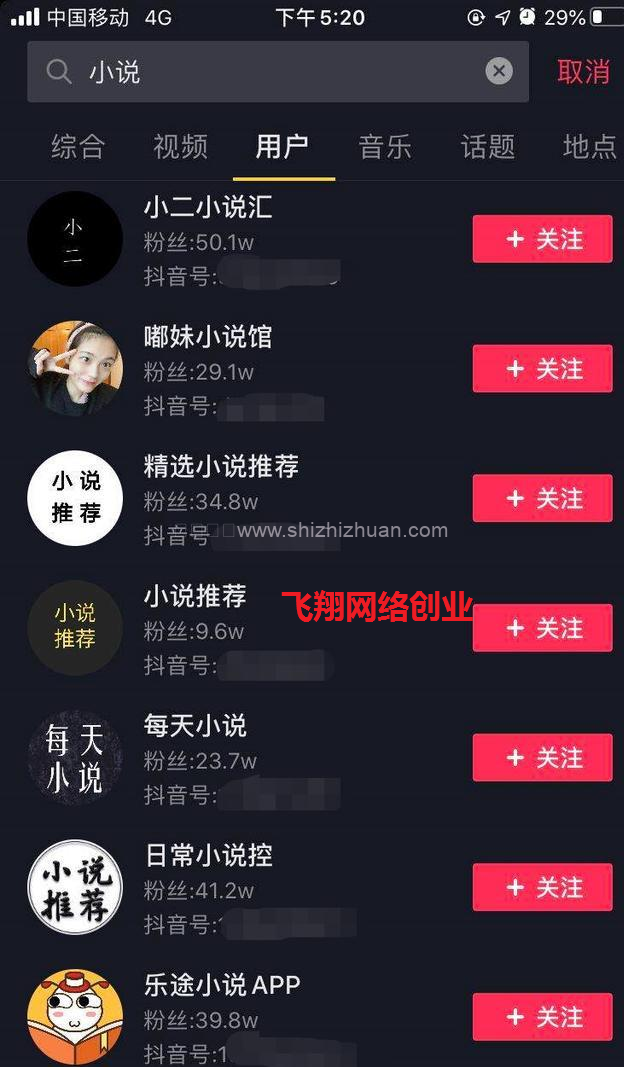This screenshot has height=1067, width=624.
Task: Go to the 地点 tab
Action: coord(590,147)
